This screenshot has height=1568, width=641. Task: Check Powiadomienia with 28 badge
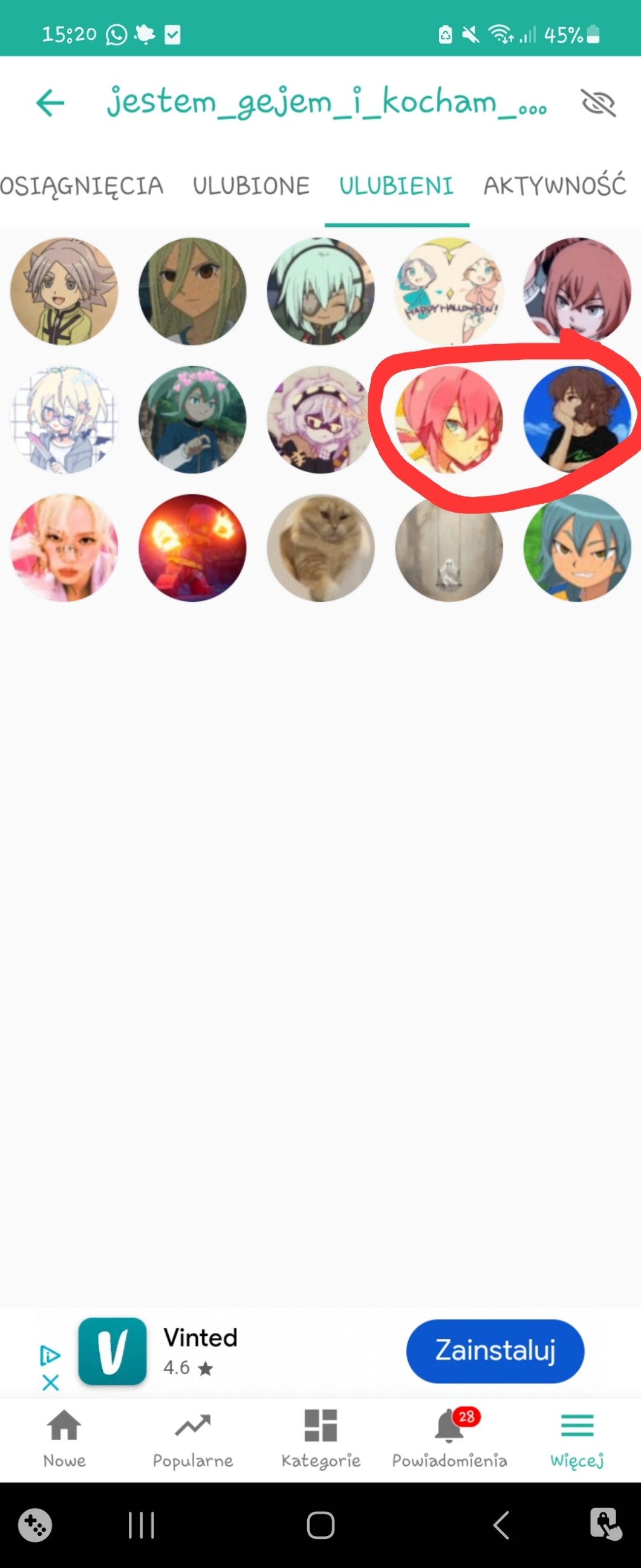point(449,1438)
